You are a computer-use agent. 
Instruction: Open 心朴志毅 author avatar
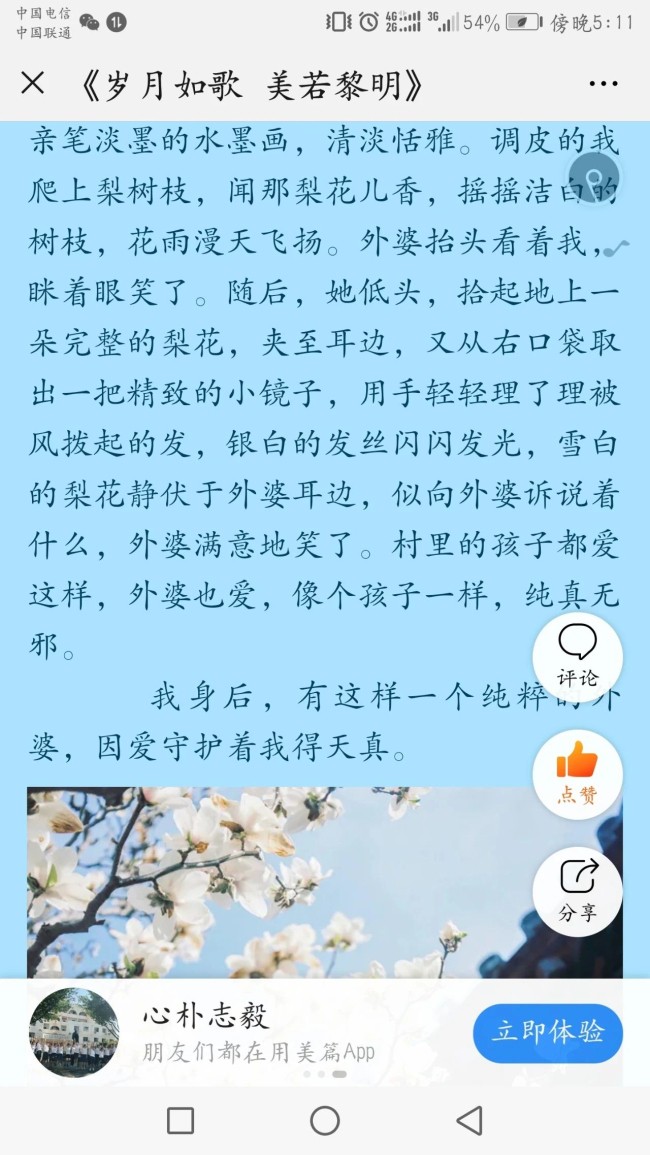74,1033
